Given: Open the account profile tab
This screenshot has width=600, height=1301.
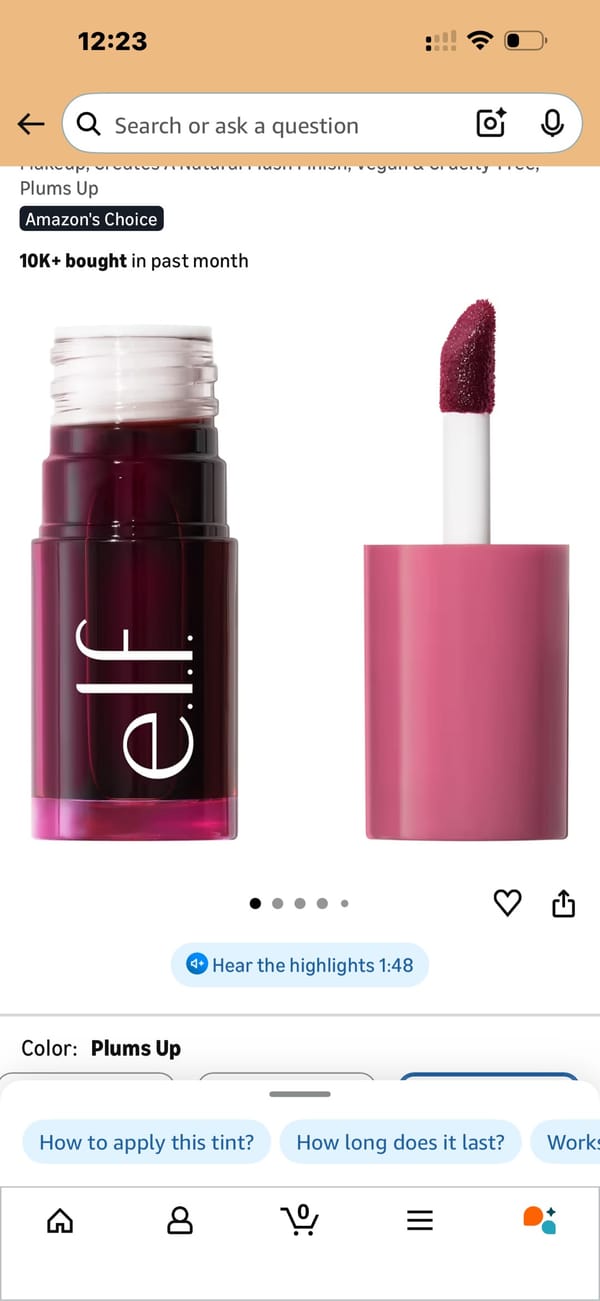Looking at the screenshot, I should (x=180, y=1220).
